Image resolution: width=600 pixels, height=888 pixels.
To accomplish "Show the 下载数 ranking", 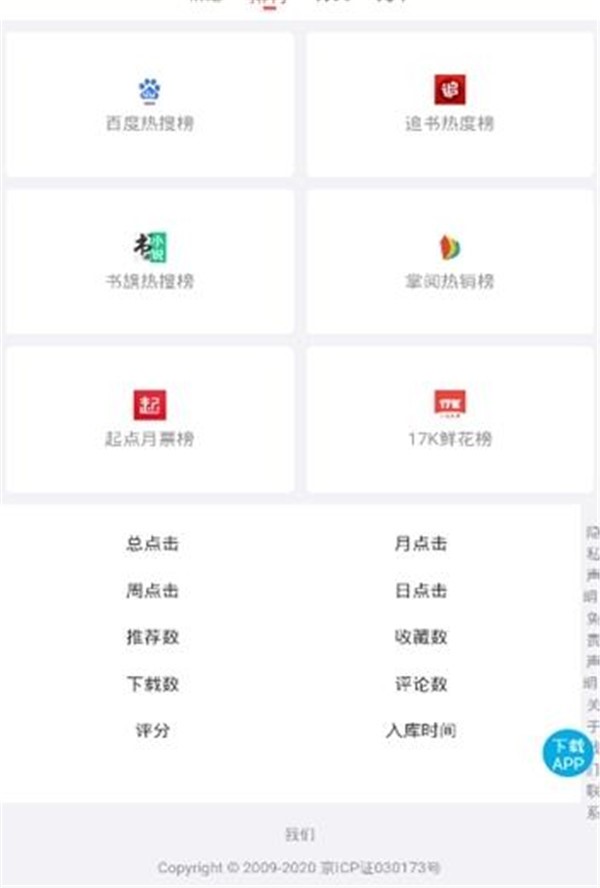I will [152, 684].
